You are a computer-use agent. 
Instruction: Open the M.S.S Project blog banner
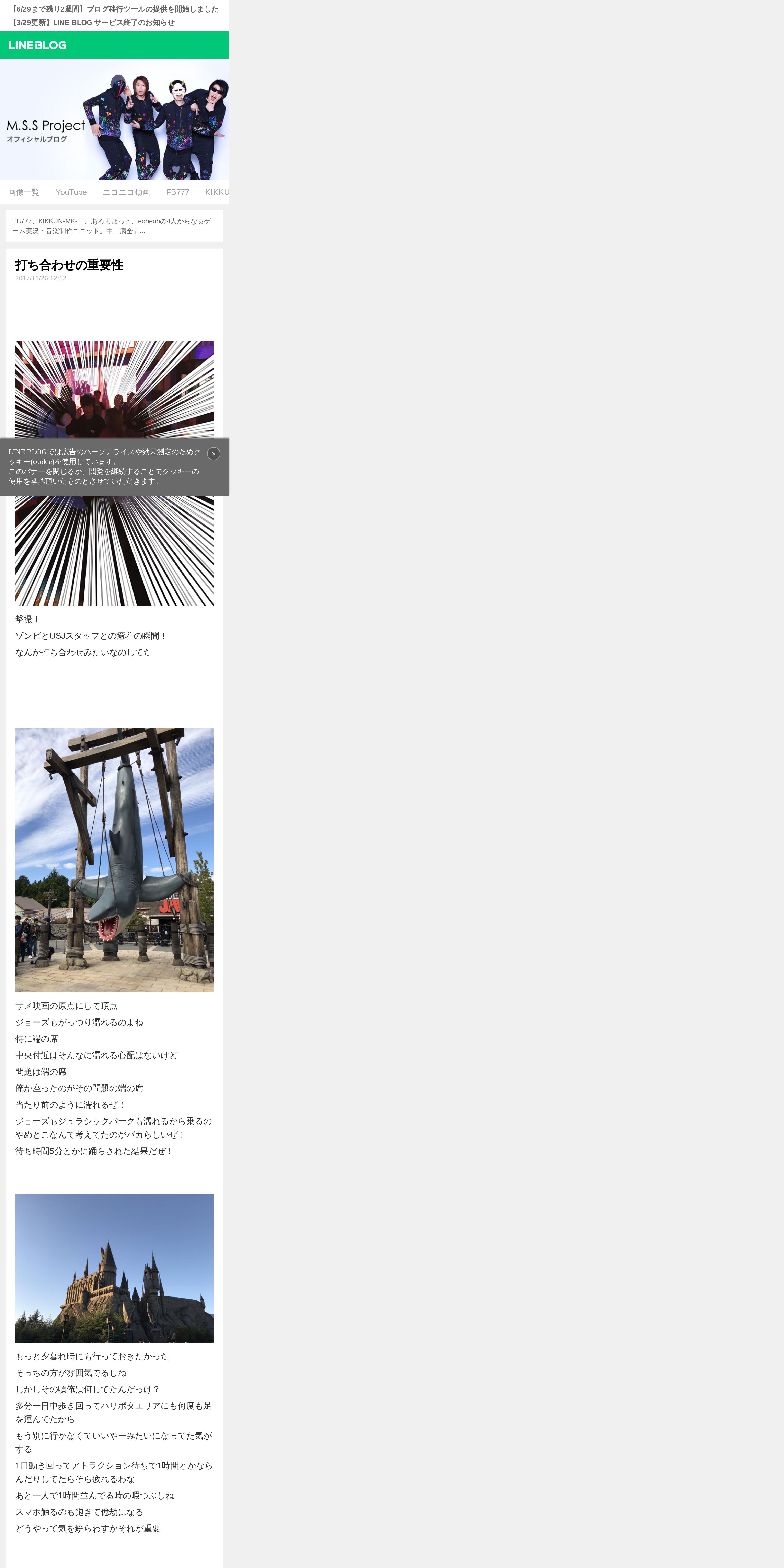[x=114, y=119]
